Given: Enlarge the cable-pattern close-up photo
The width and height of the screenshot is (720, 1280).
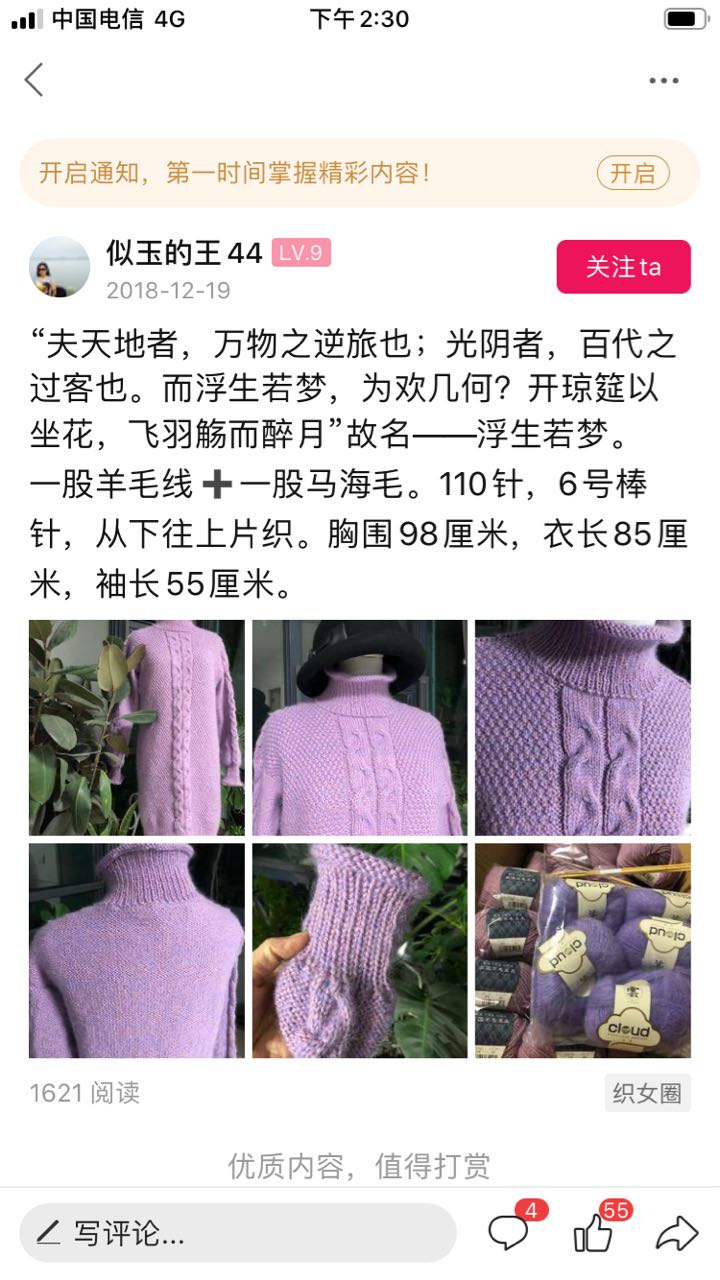Looking at the screenshot, I should pyautogui.click(x=582, y=728).
